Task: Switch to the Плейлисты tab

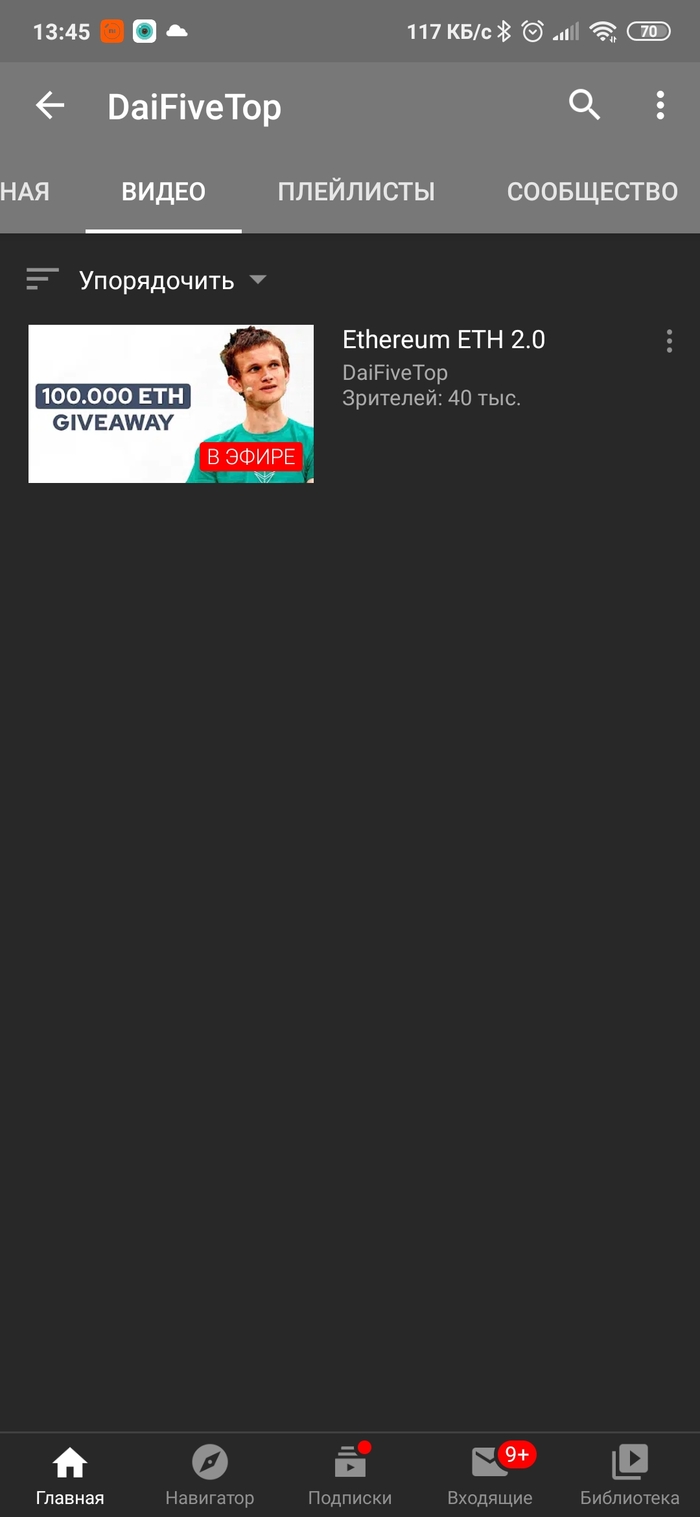Action: [x=356, y=191]
